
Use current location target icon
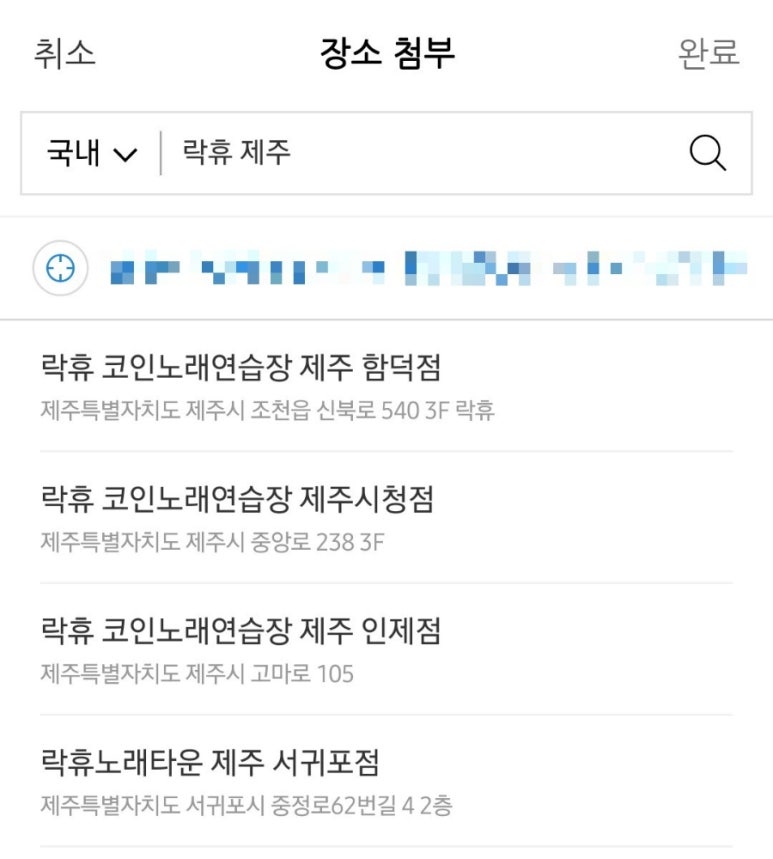click(61, 268)
